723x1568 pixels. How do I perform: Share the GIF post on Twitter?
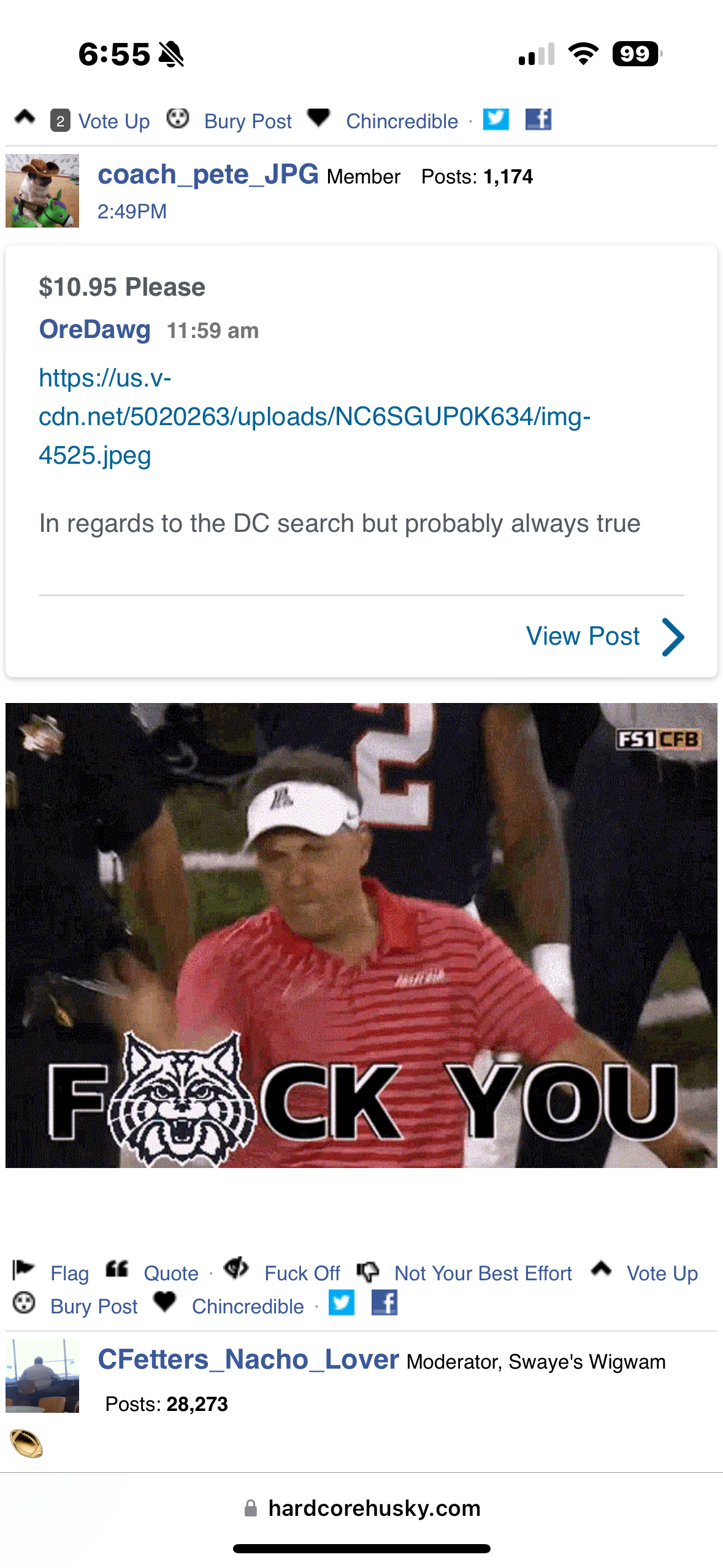[342, 1303]
